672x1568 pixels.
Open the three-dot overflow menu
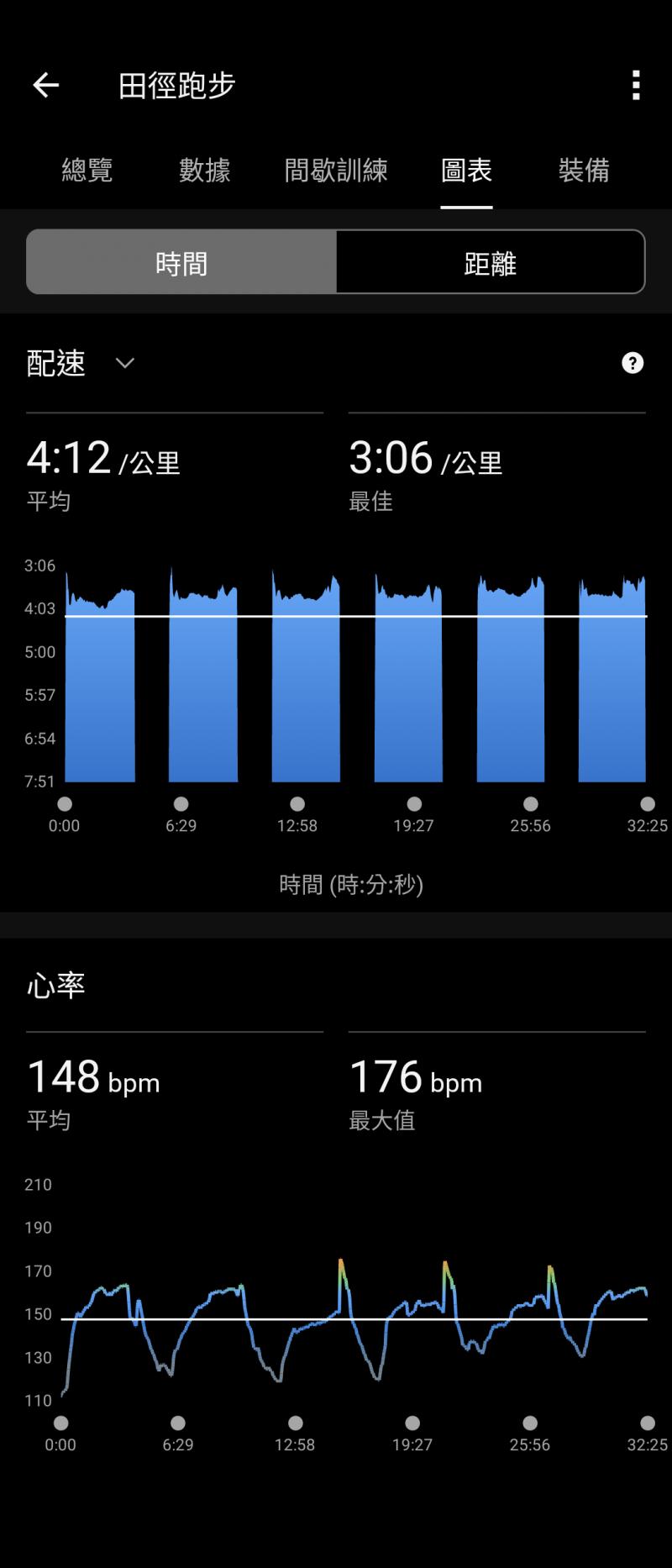tap(636, 85)
